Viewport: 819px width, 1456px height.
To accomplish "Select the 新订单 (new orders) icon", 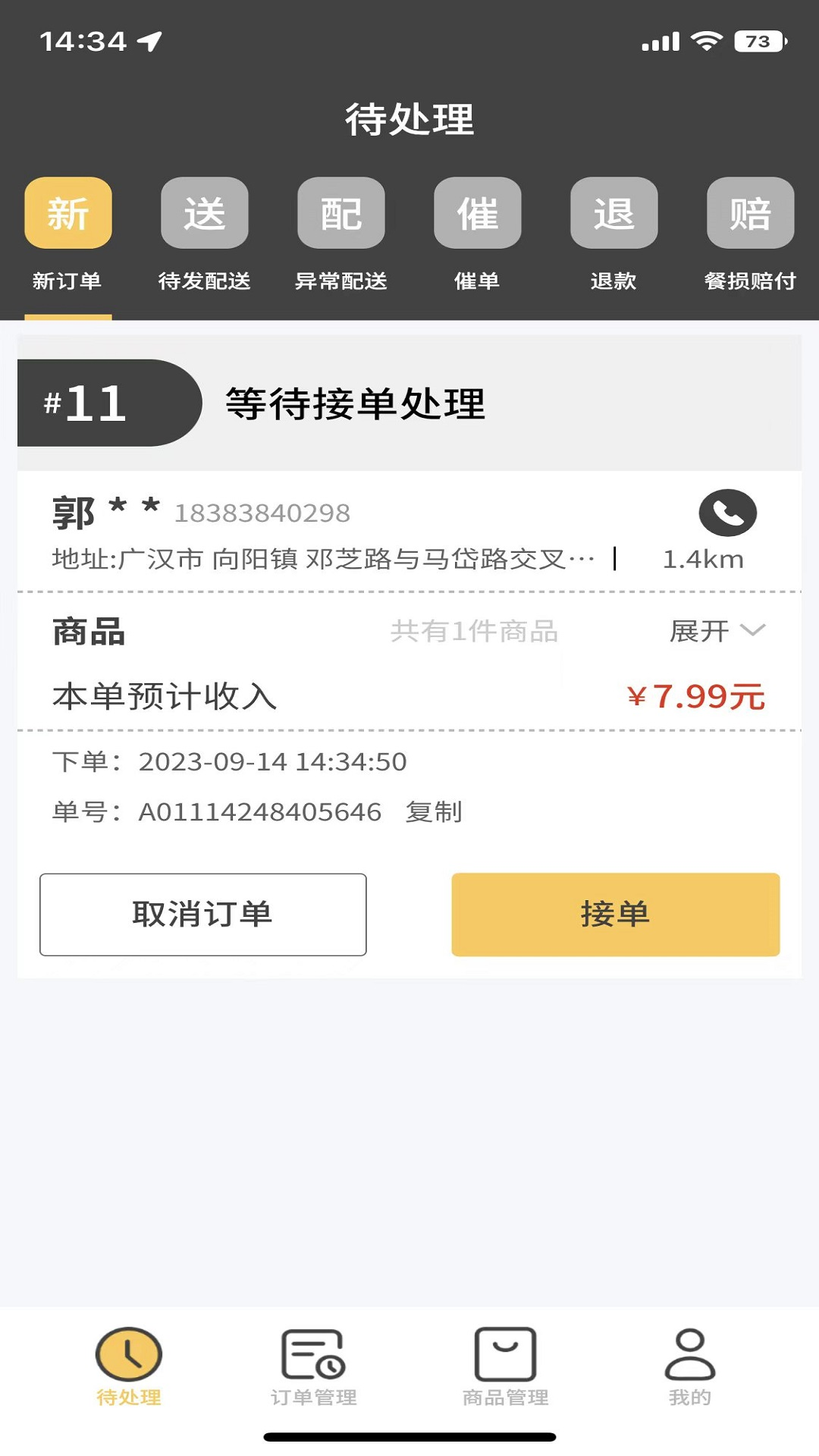I will tap(67, 213).
